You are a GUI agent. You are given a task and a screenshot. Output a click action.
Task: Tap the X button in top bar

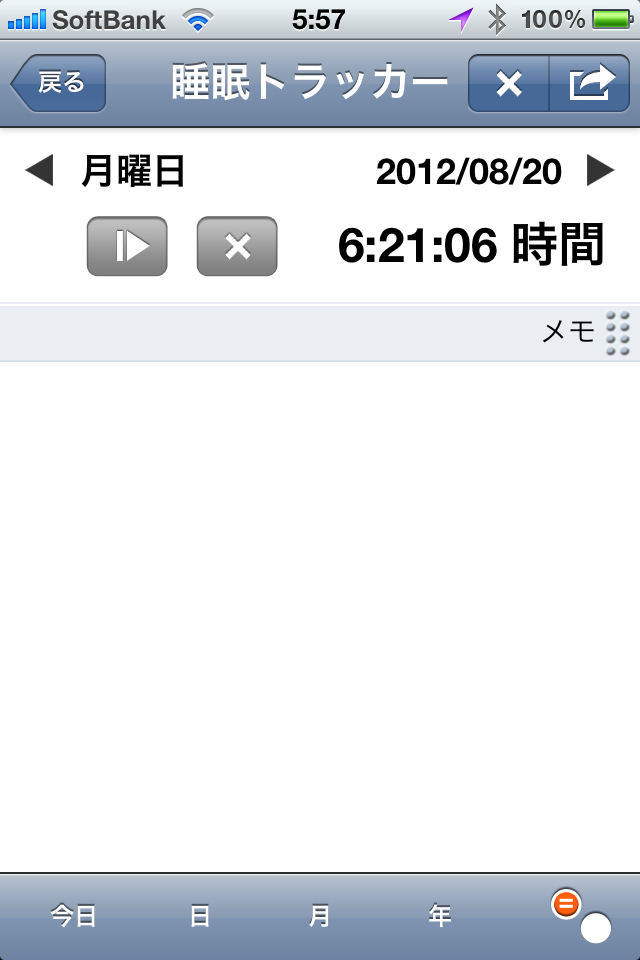pos(509,84)
